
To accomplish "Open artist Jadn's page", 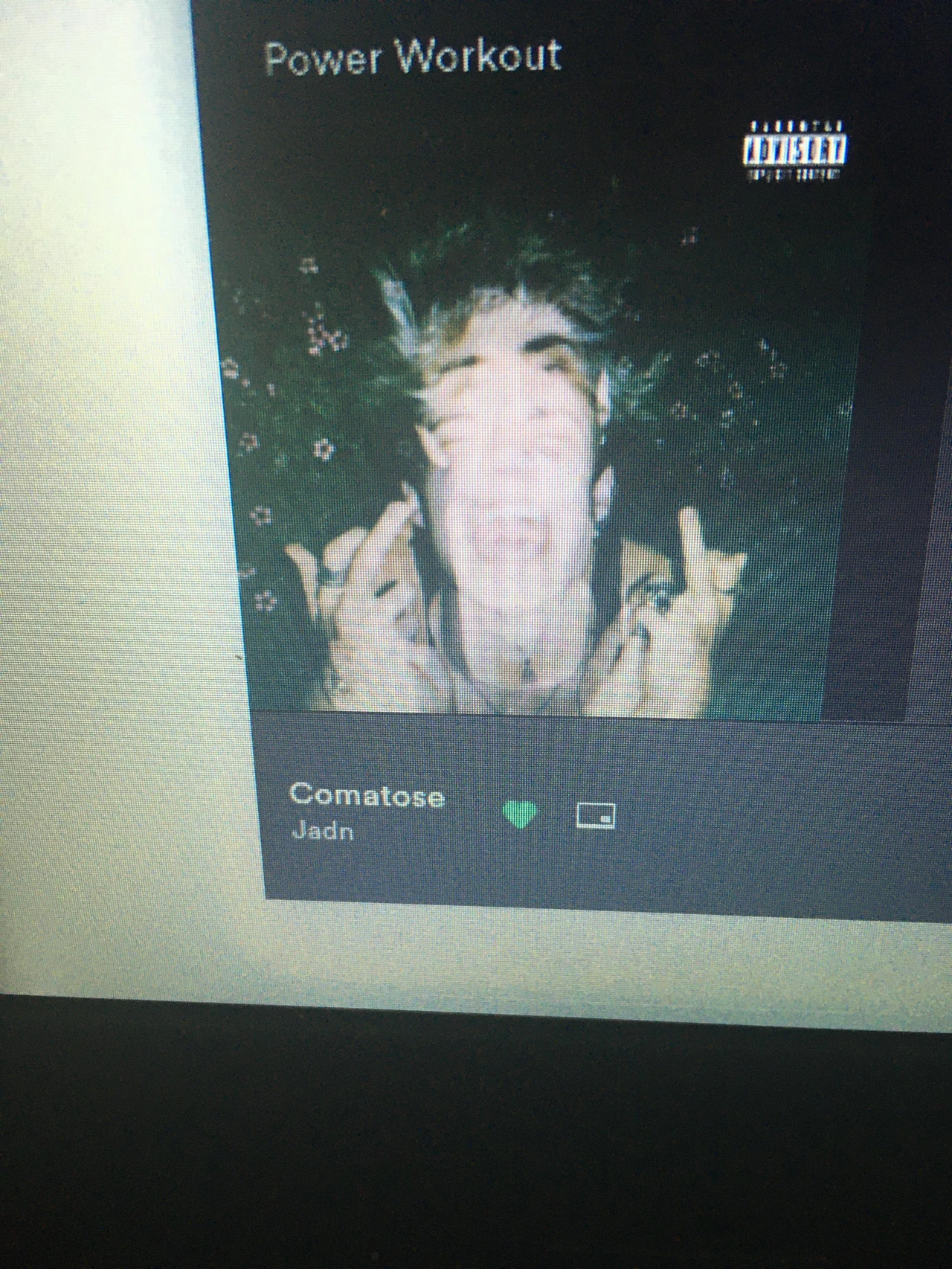I will 321,831.
